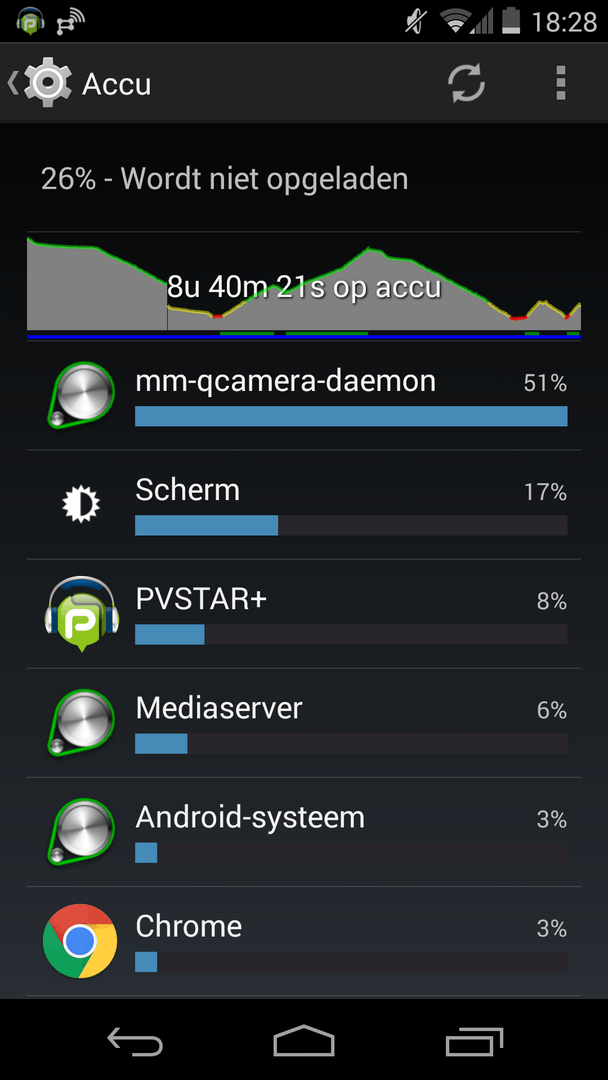Go back from the Accu screen
The image size is (608, 1080).
click(40, 83)
